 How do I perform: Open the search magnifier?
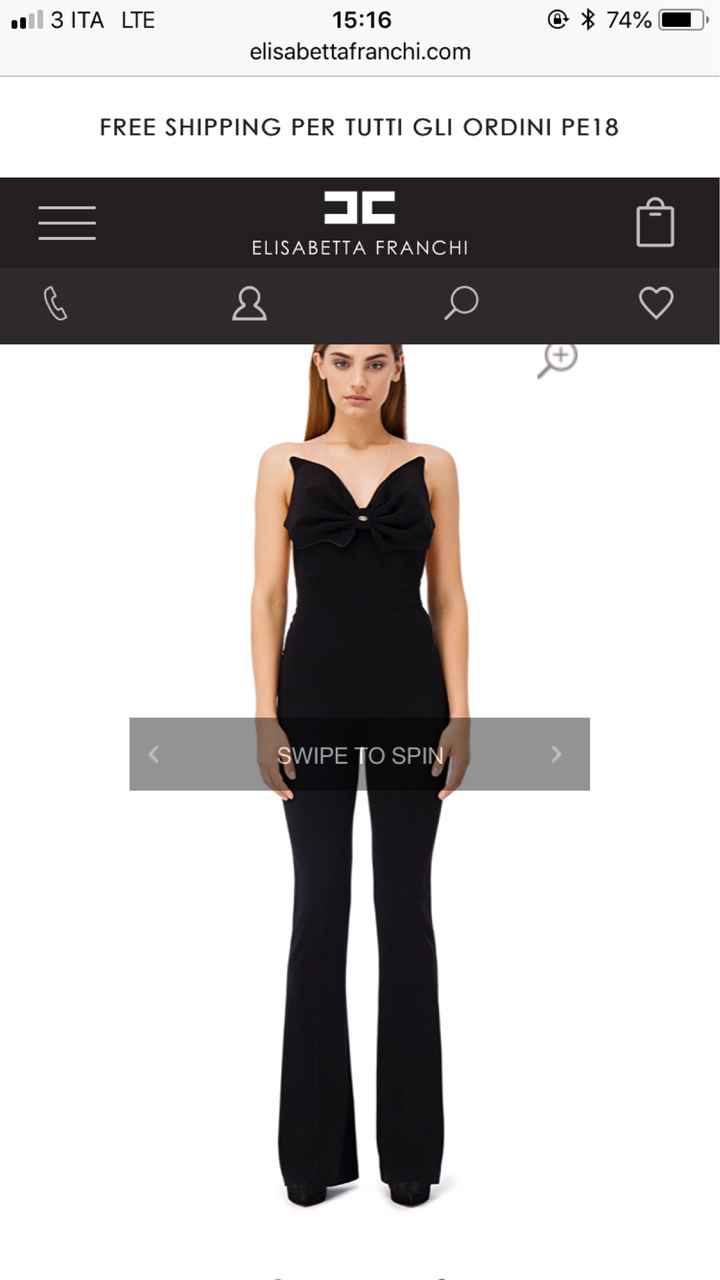tap(461, 304)
